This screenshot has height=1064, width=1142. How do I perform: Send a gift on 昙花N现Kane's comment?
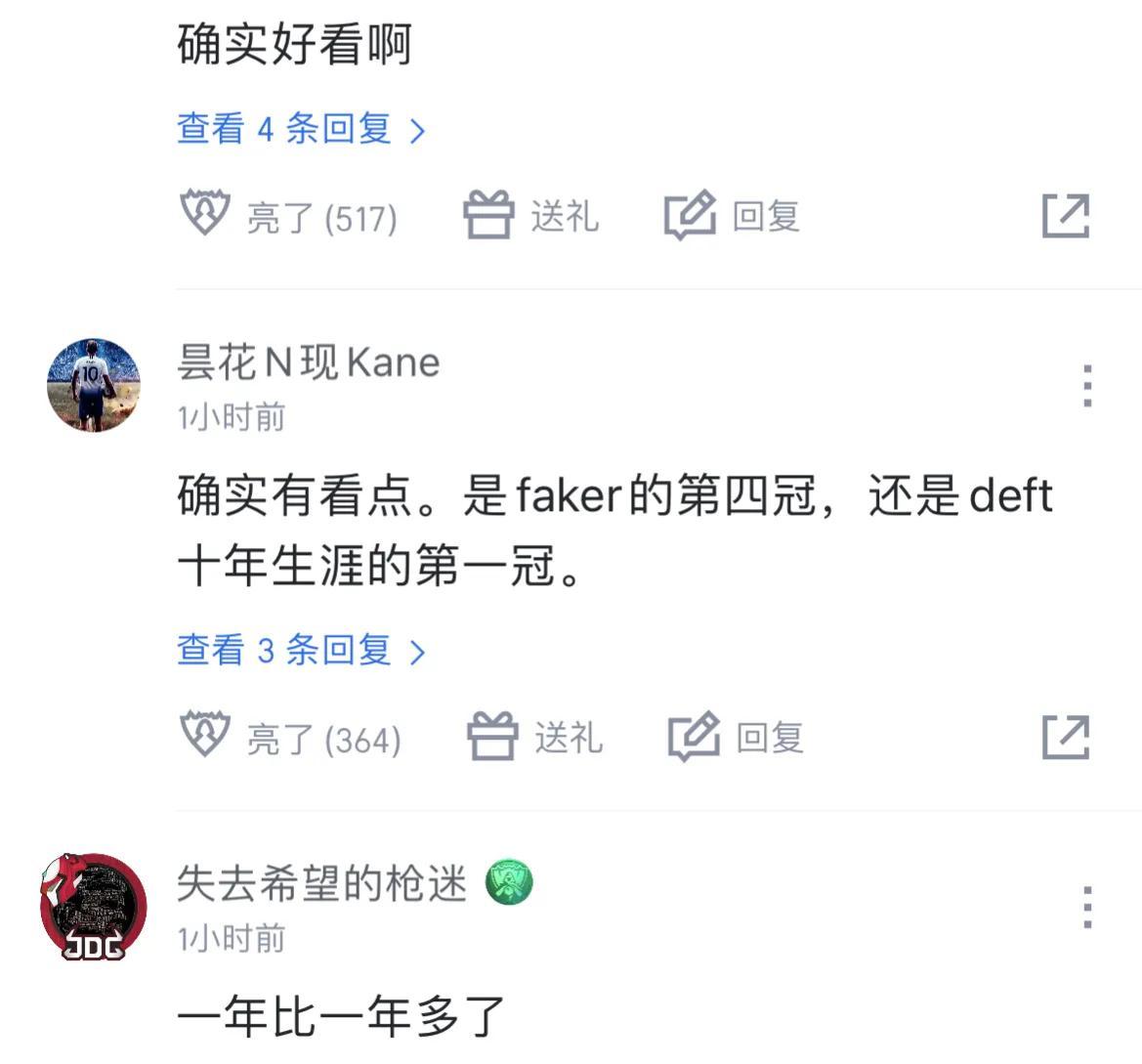(x=534, y=738)
